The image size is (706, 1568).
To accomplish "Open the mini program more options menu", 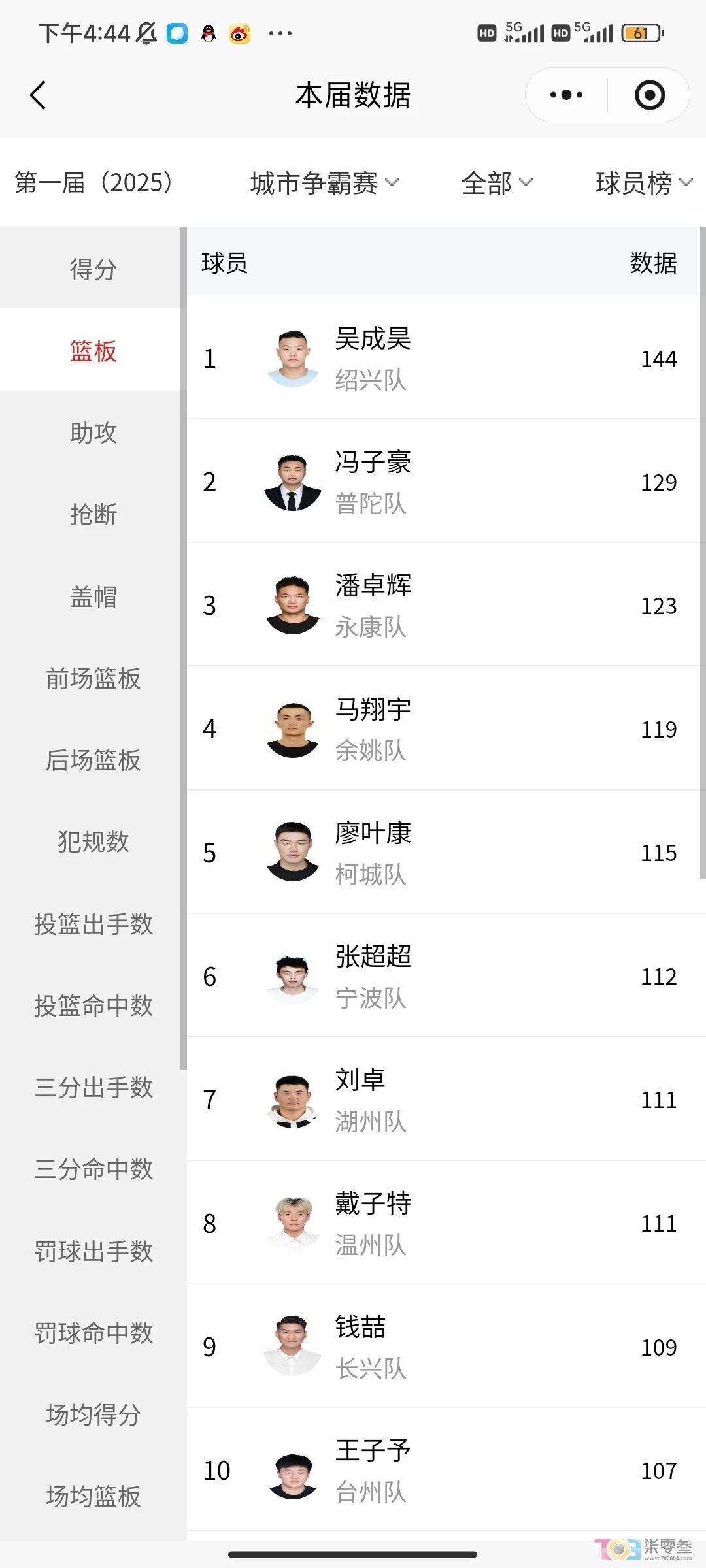I will tap(566, 95).
